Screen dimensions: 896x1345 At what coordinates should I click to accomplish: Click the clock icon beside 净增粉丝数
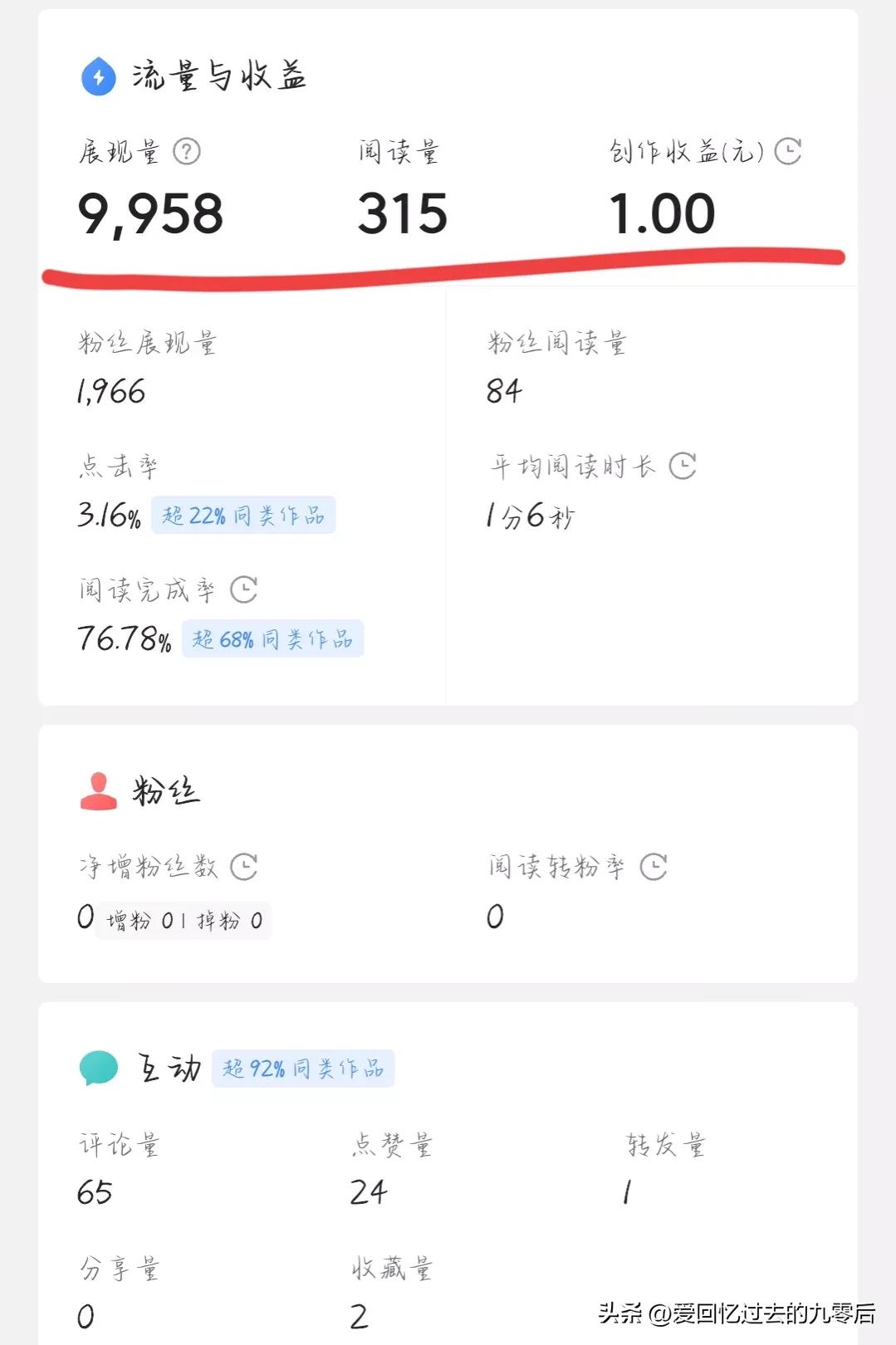[x=243, y=864]
